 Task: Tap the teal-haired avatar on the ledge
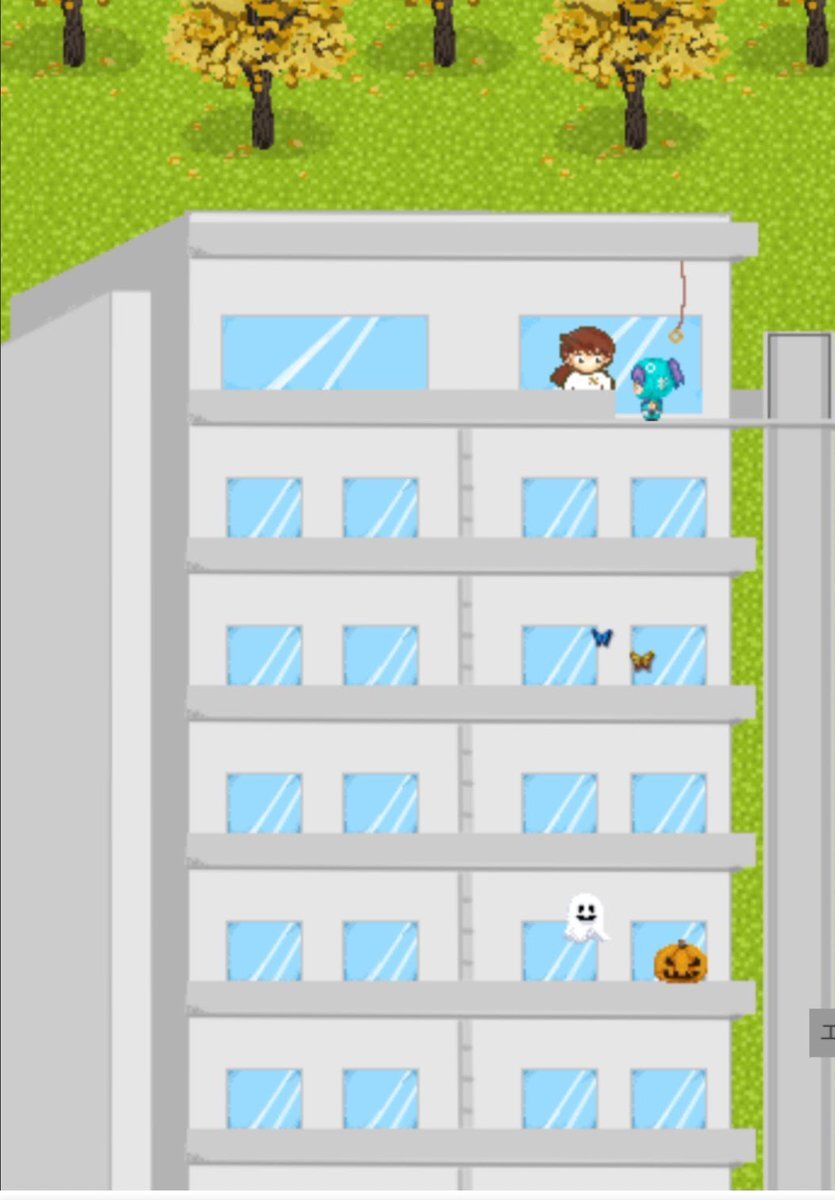click(655, 388)
